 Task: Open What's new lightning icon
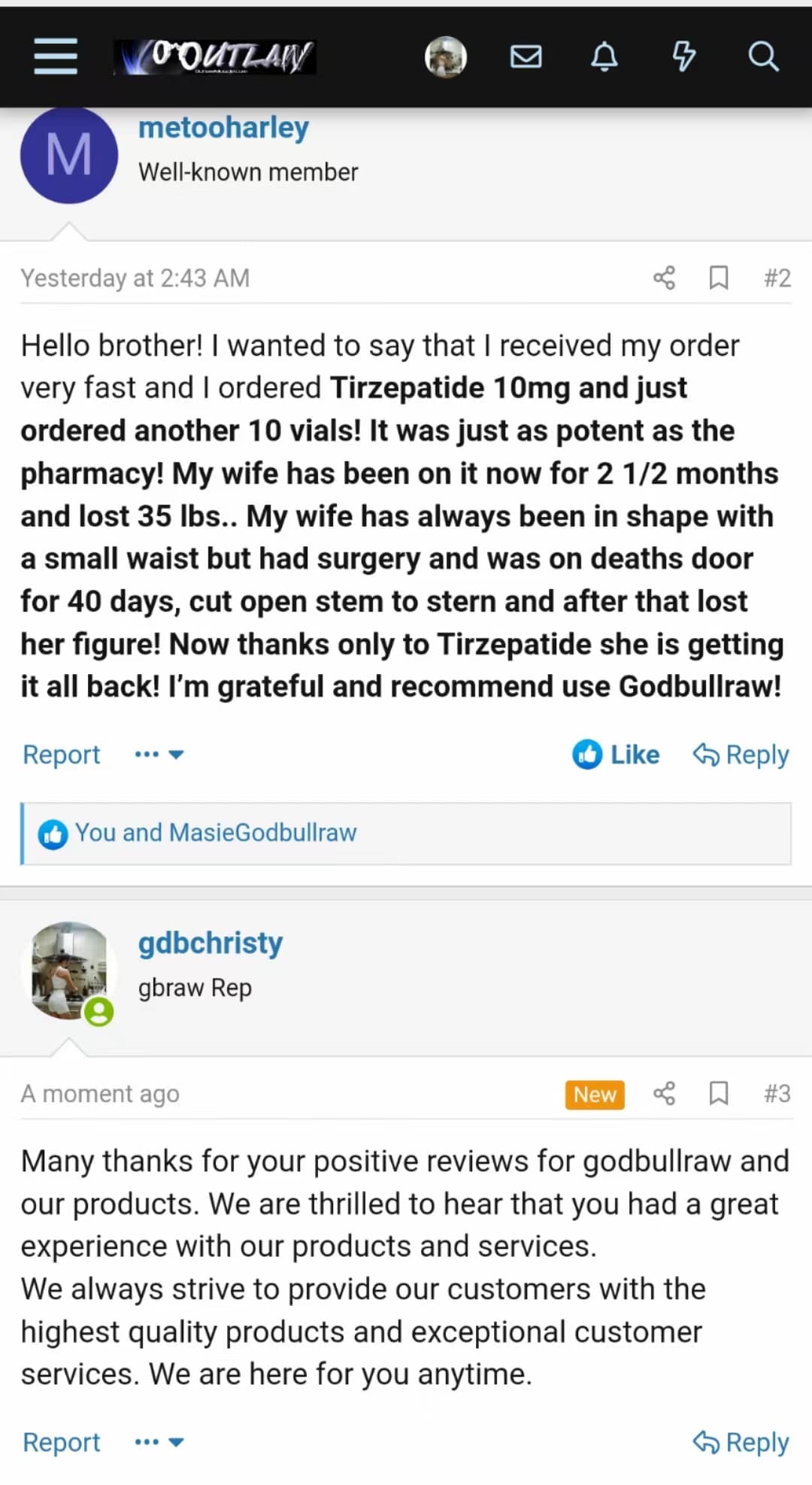683,56
